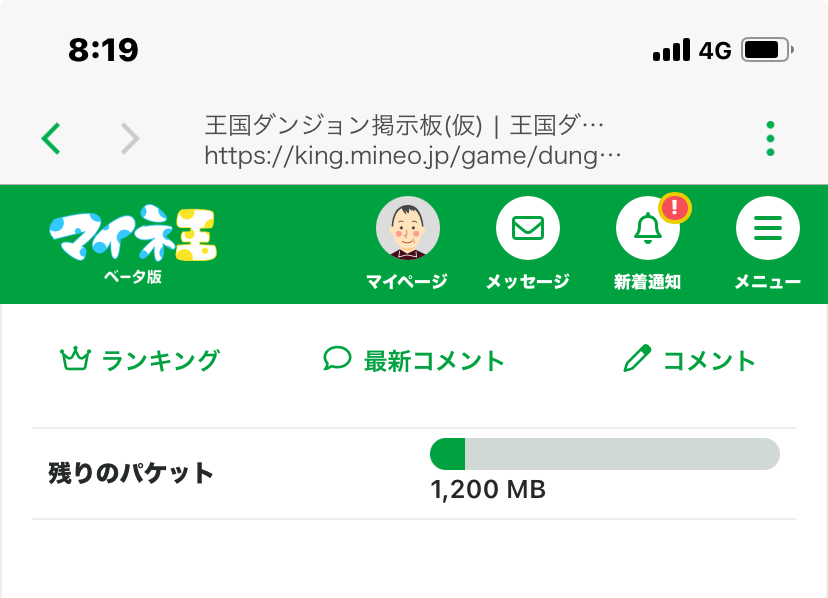Image resolution: width=828 pixels, height=598 pixels.
Task: Write a new コメント
Action: click(x=689, y=360)
